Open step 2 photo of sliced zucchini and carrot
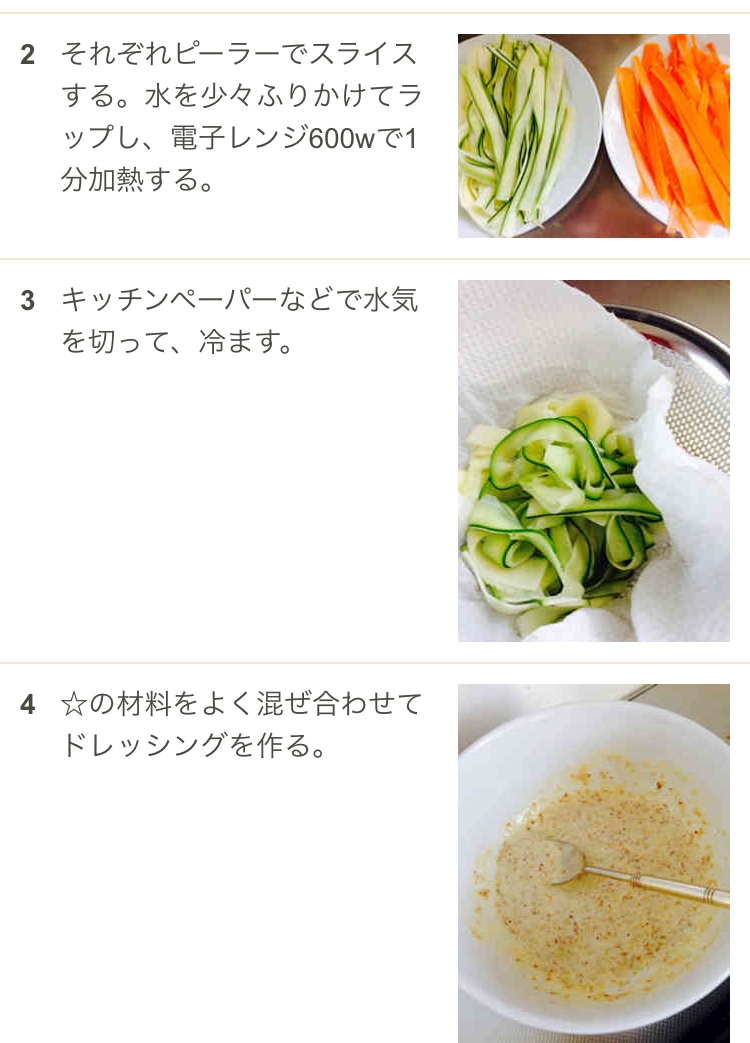 pos(594,136)
